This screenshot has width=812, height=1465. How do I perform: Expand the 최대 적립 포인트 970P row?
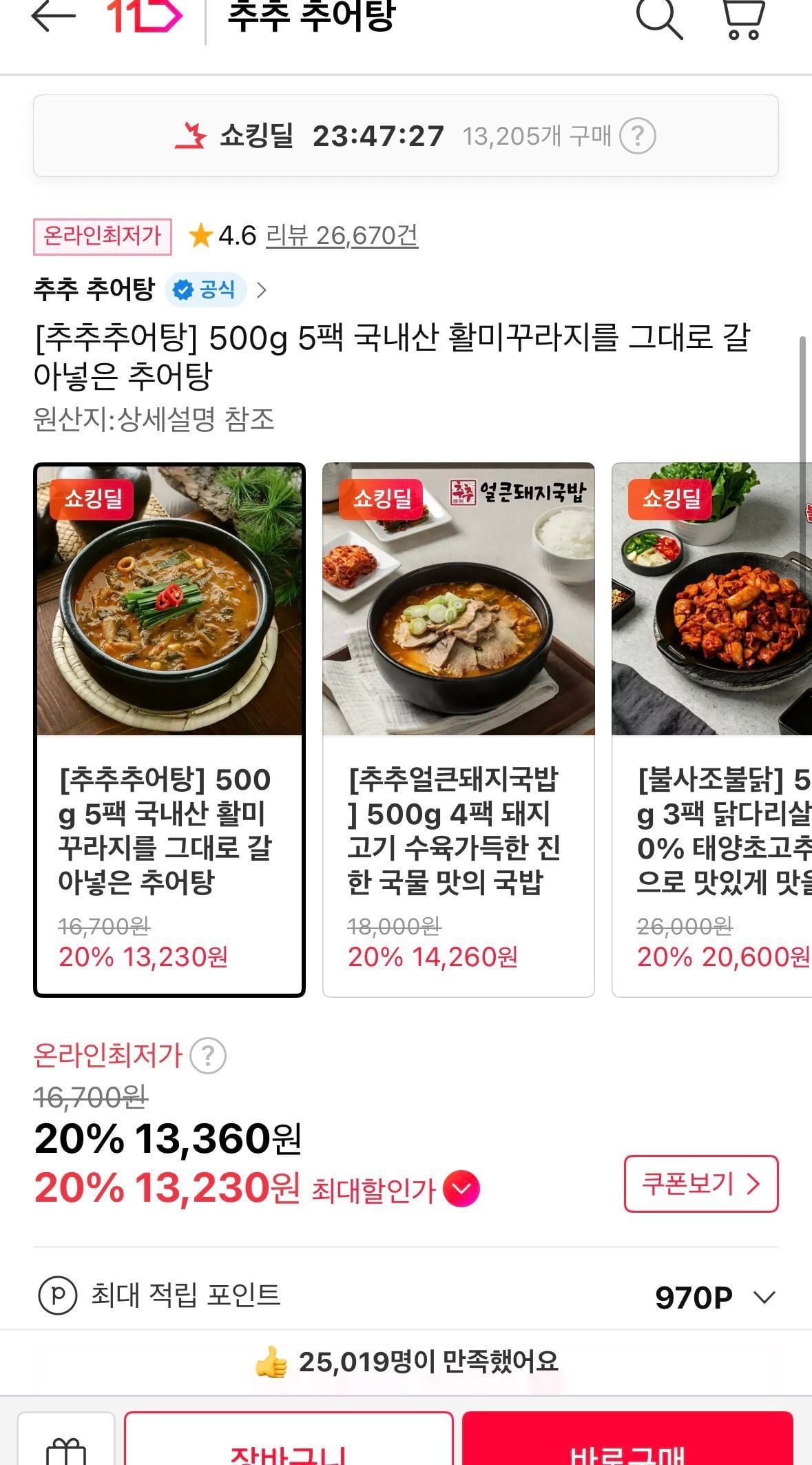[x=764, y=1297]
